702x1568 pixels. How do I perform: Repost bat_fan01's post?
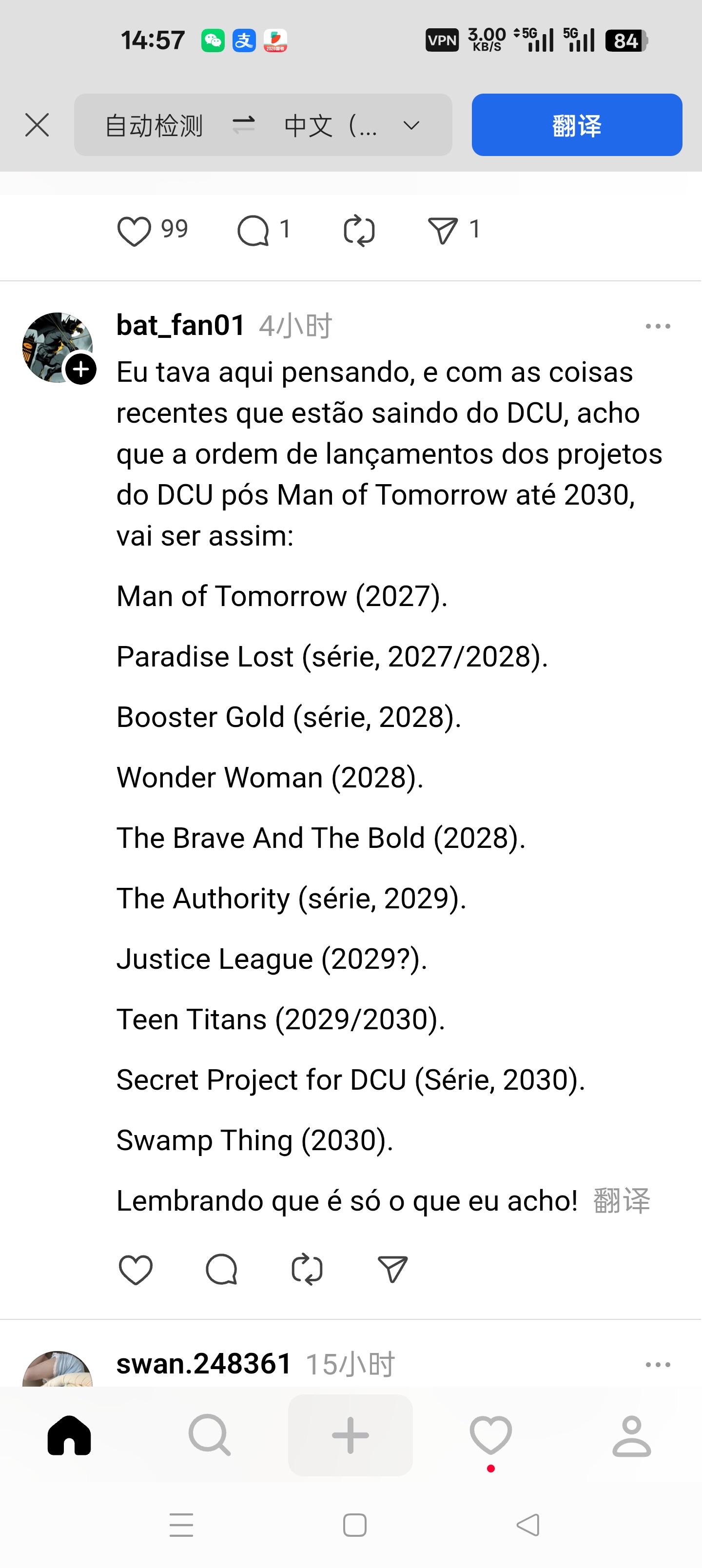[307, 1270]
